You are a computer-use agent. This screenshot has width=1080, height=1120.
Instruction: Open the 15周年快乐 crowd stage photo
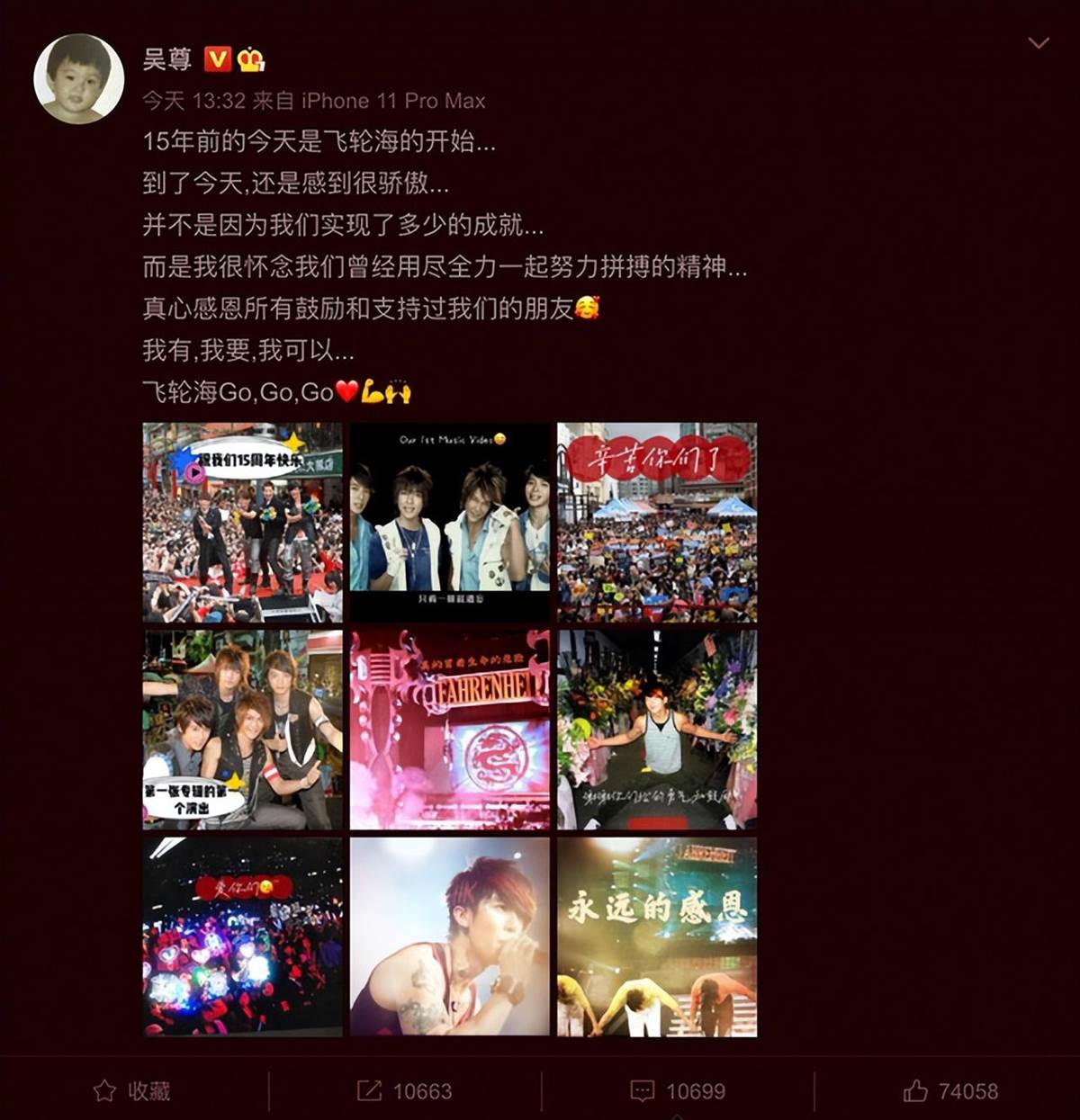pyautogui.click(x=242, y=523)
